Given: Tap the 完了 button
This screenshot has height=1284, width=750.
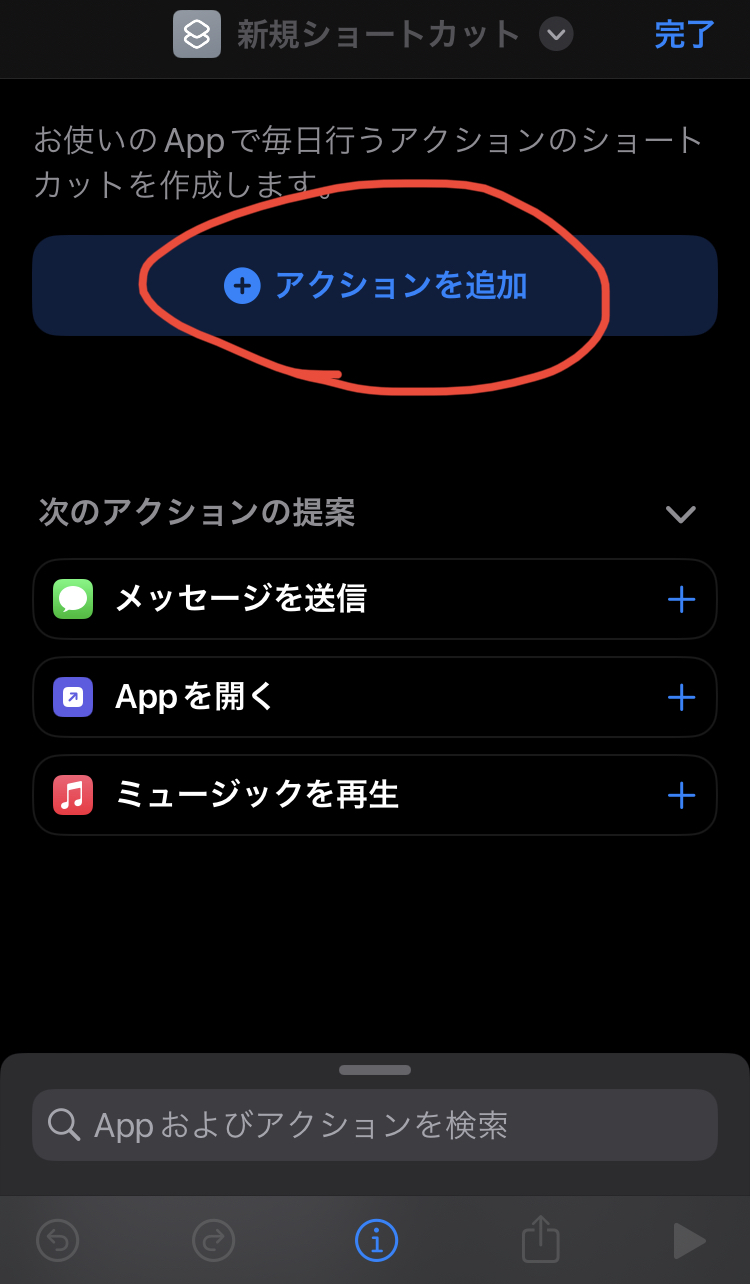Looking at the screenshot, I should [684, 35].
